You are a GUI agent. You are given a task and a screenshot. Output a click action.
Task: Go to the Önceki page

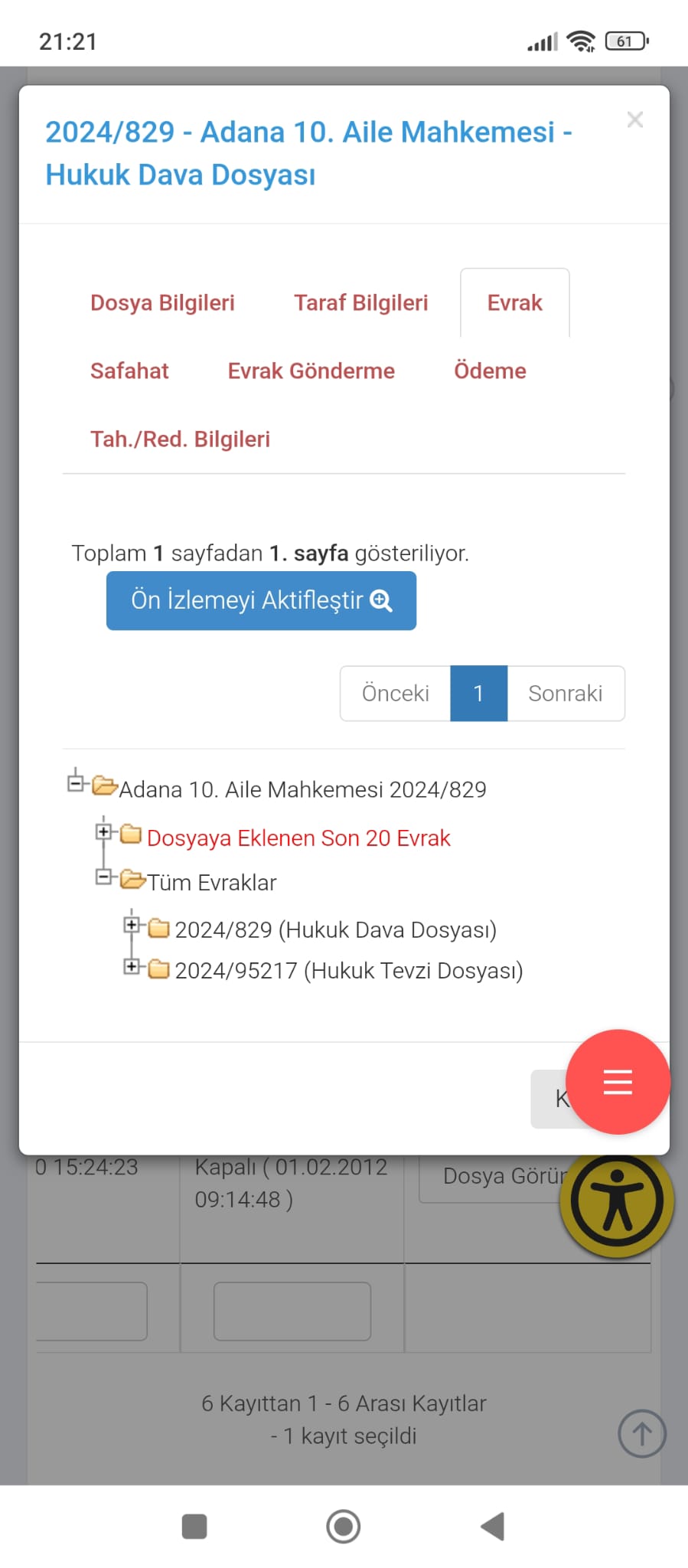tap(395, 693)
